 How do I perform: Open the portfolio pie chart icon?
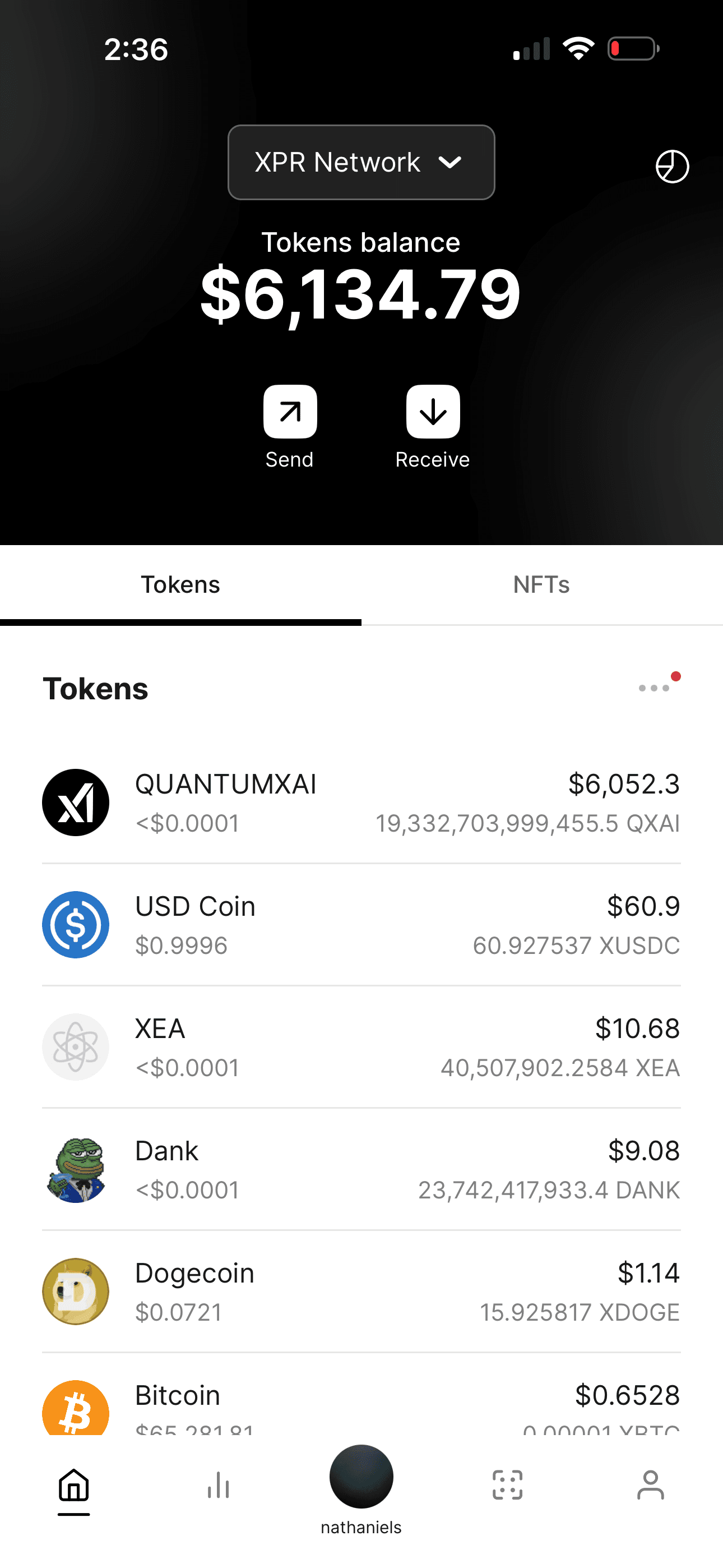(672, 166)
